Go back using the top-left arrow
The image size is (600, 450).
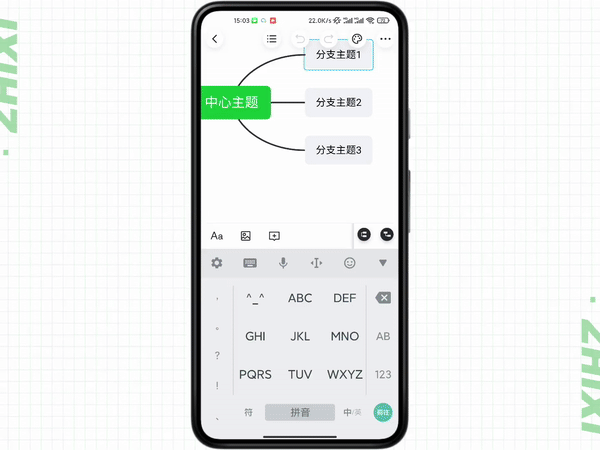[215, 39]
